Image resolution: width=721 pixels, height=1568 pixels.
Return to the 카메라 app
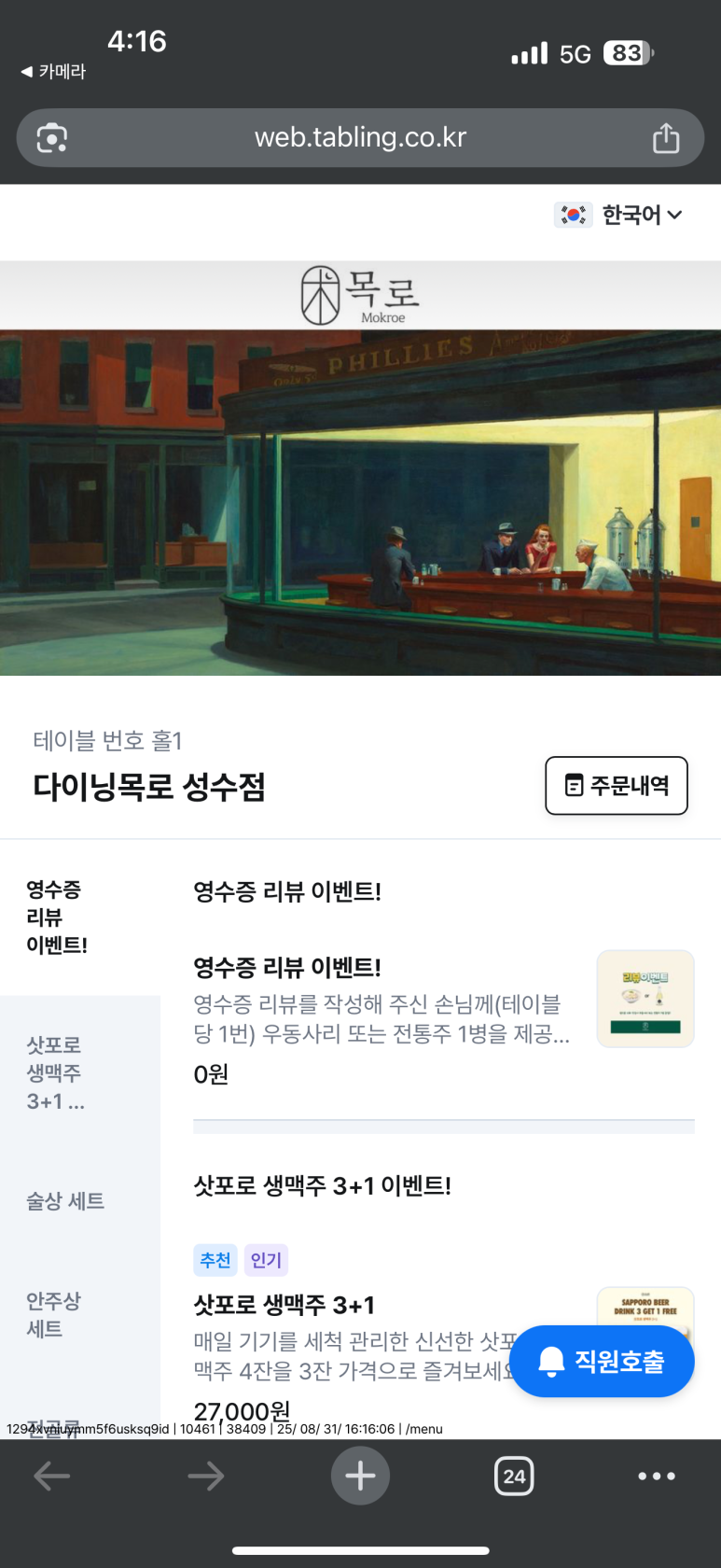coord(54,72)
